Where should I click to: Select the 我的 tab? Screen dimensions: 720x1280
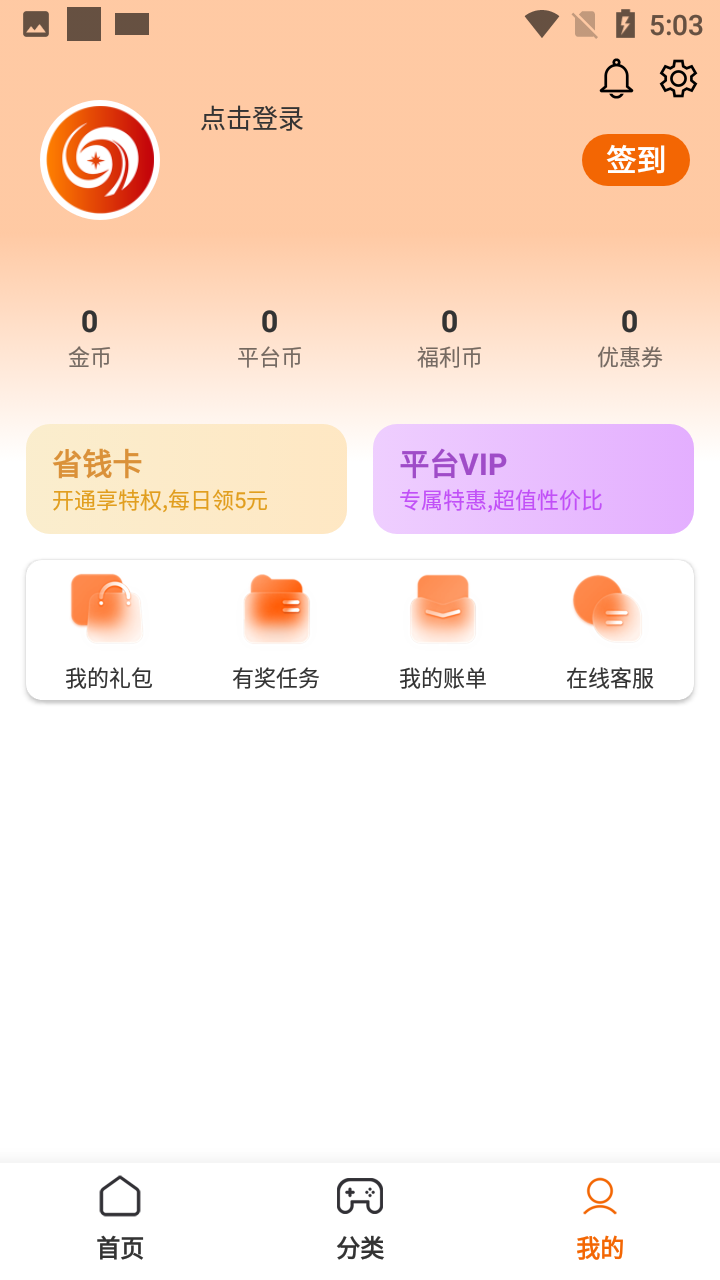(600, 1219)
